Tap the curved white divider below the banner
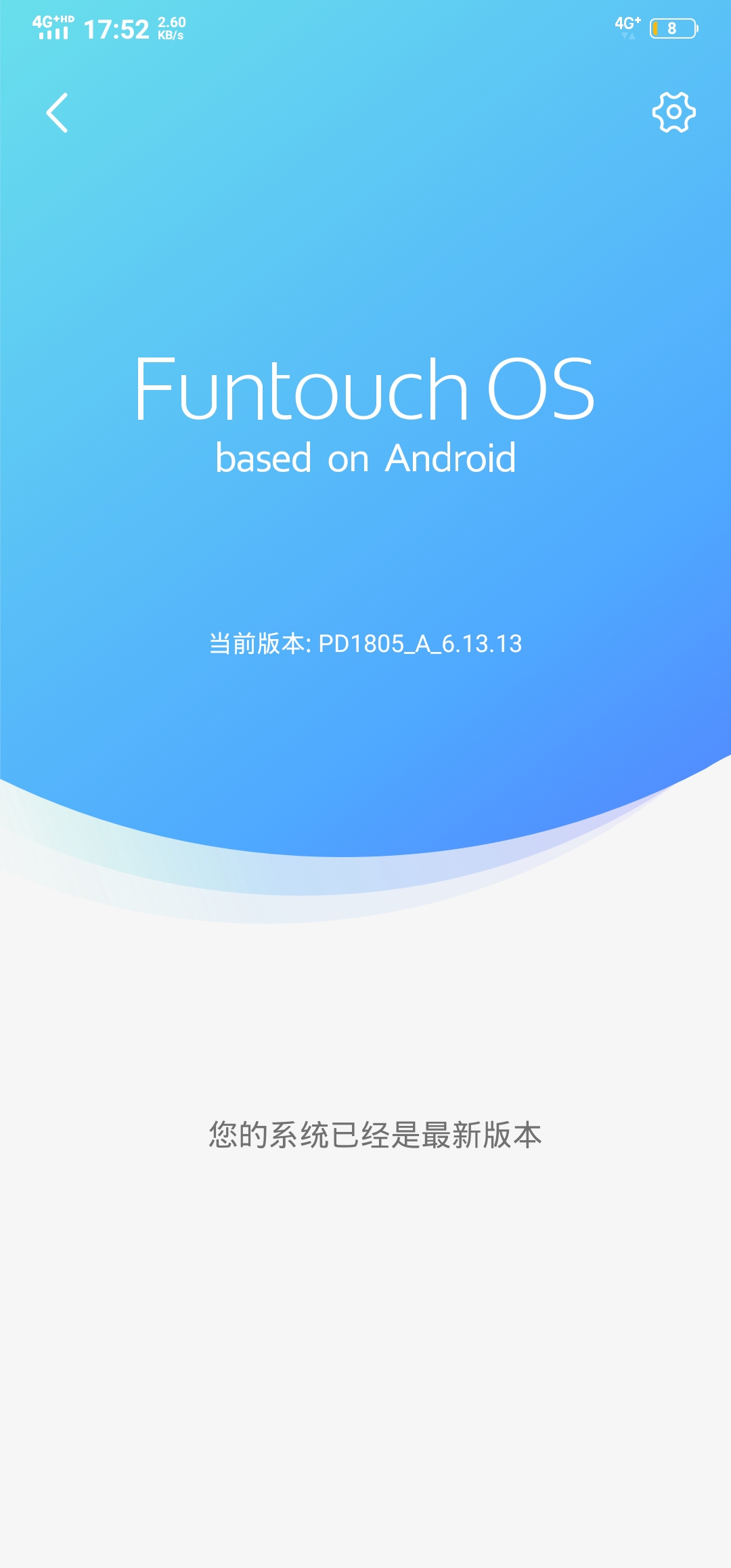 click(x=365, y=873)
